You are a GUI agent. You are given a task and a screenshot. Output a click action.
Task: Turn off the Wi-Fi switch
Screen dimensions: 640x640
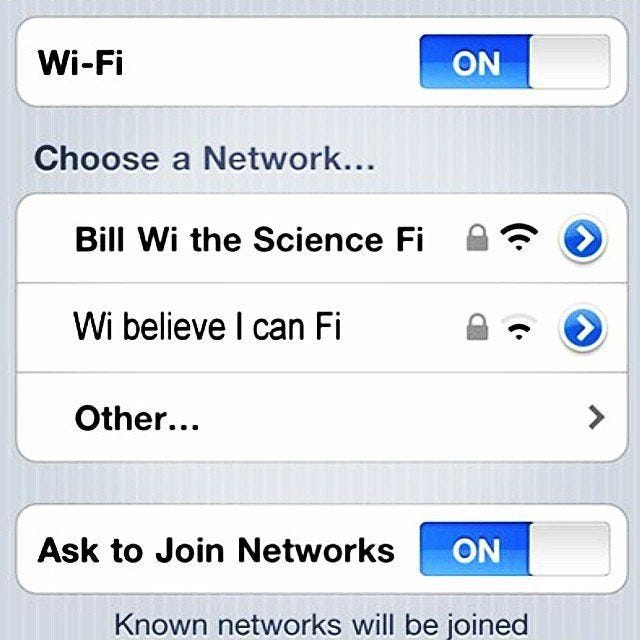(514, 63)
